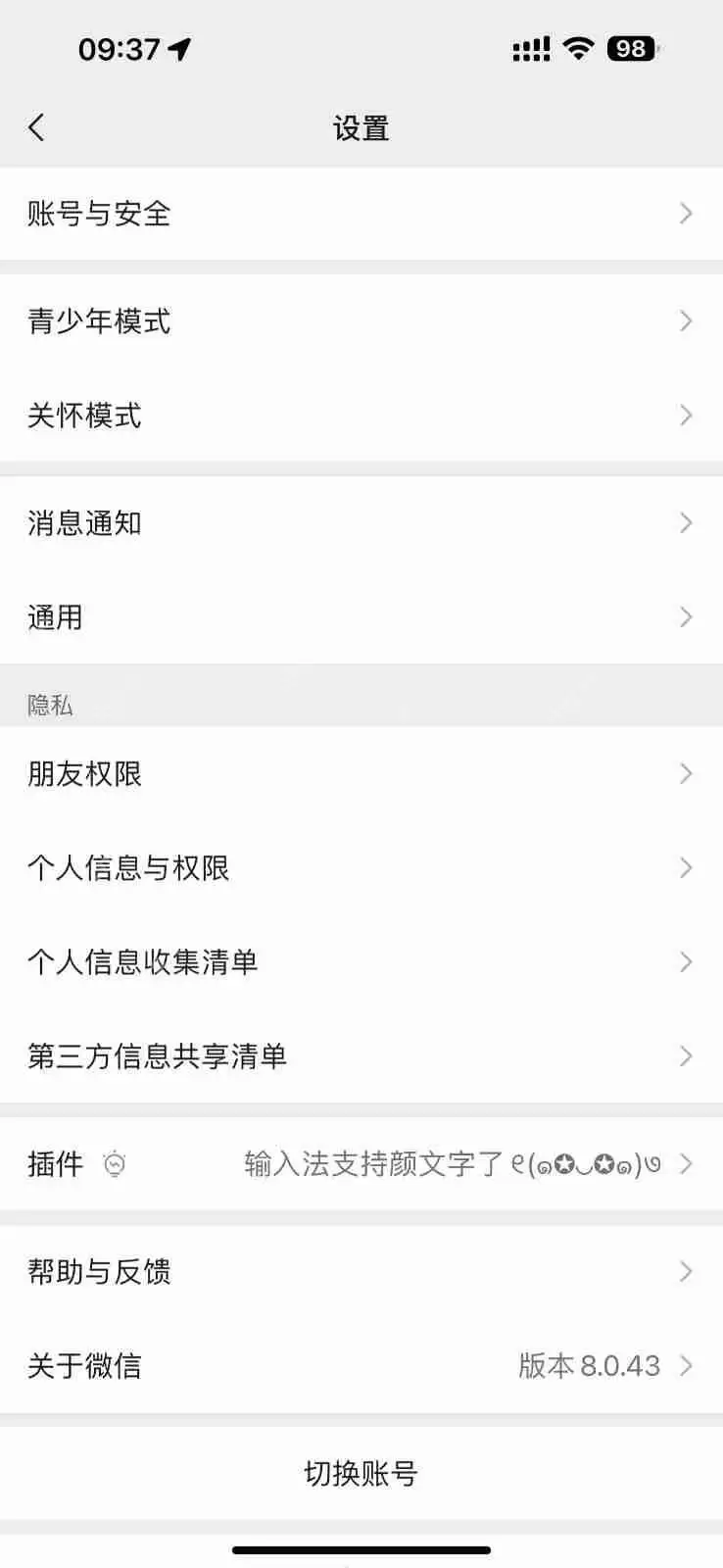Select 第三方信息共享清单 list item
Screen dimensions: 723x1568
tap(361, 1056)
